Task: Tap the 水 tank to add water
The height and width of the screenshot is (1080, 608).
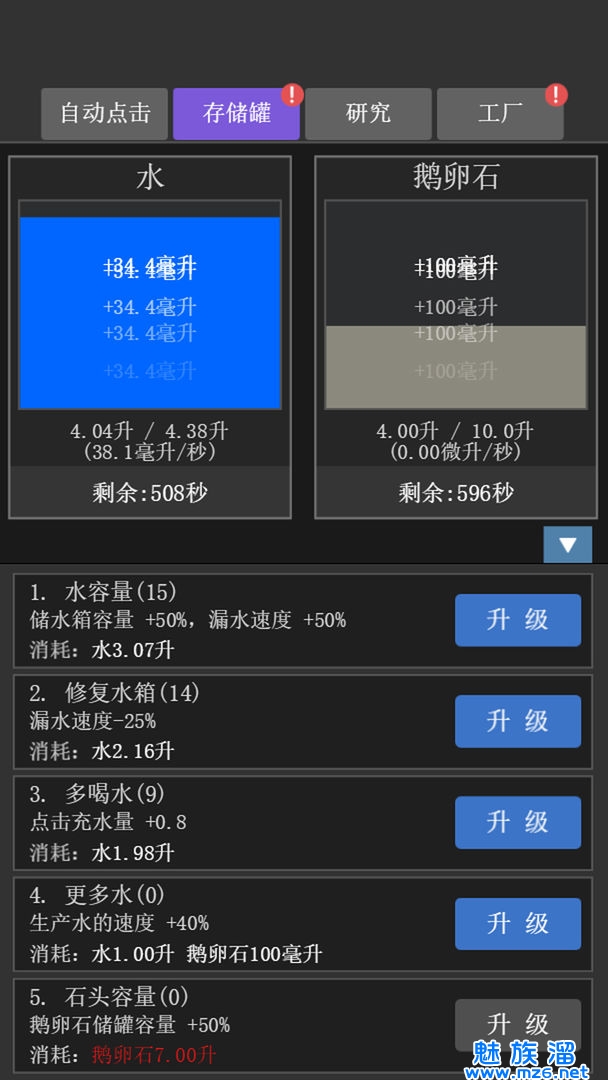Action: tap(150, 305)
